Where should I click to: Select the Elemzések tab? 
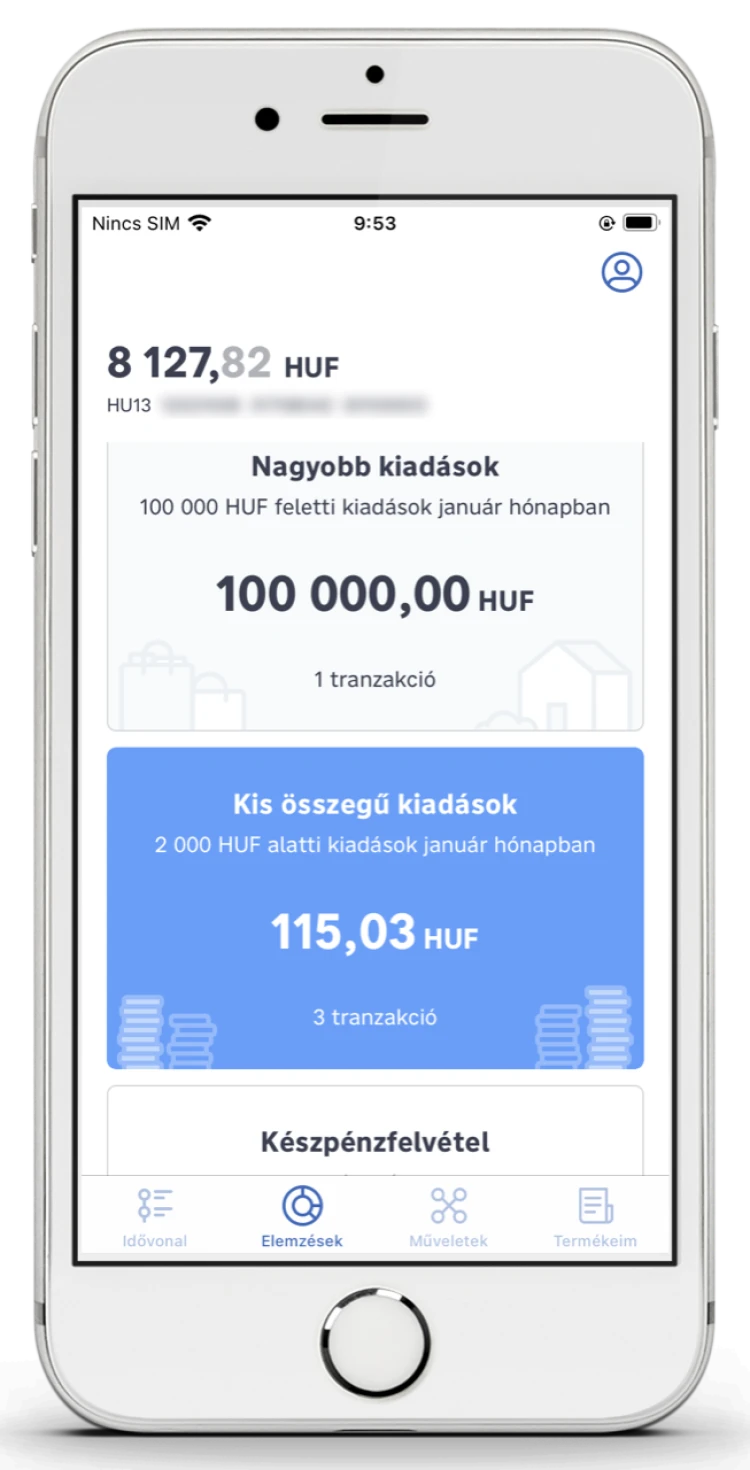[x=302, y=1218]
